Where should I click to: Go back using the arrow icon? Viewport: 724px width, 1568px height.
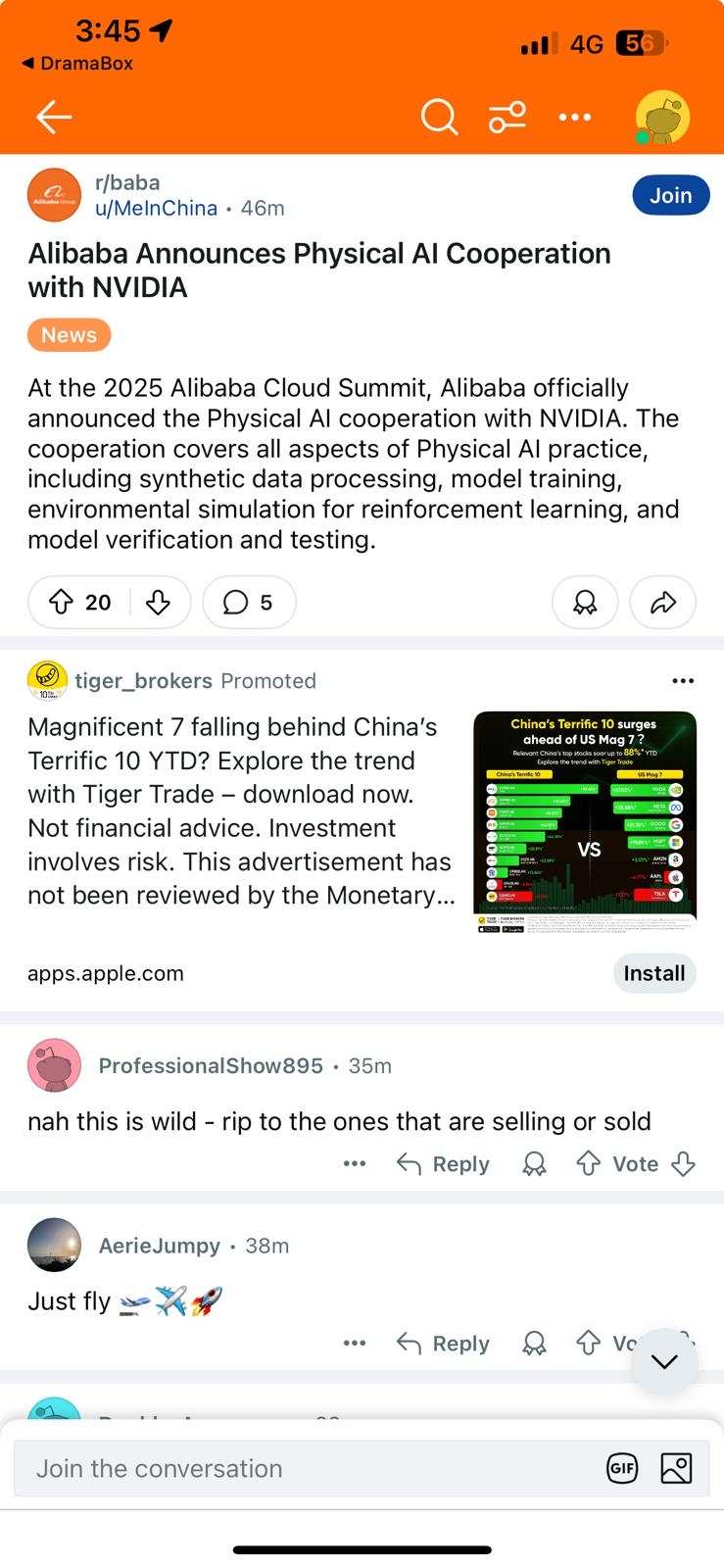pyautogui.click(x=54, y=118)
